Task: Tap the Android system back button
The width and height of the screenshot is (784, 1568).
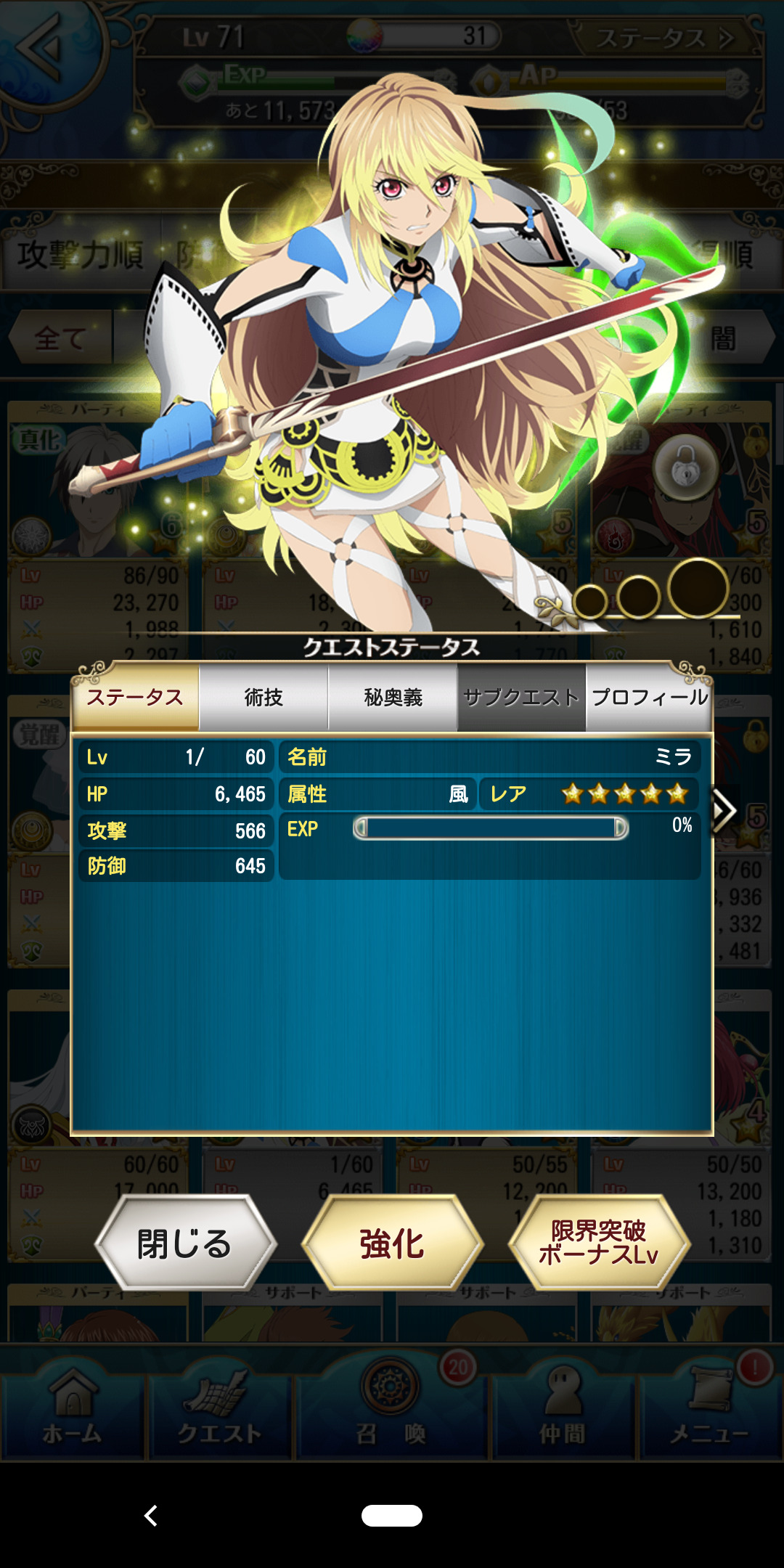Action: pyautogui.click(x=151, y=1516)
